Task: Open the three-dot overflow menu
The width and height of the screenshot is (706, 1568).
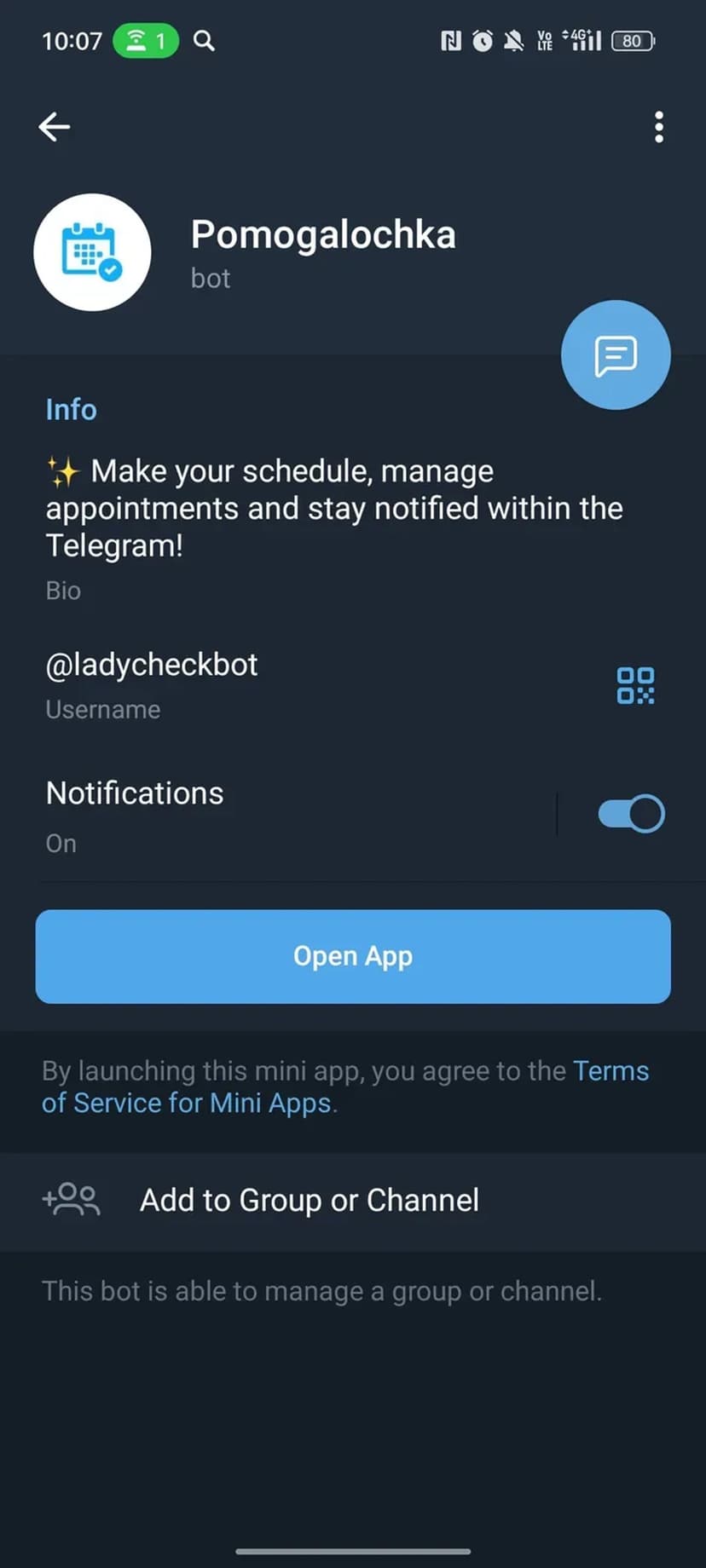Action: coord(658,127)
